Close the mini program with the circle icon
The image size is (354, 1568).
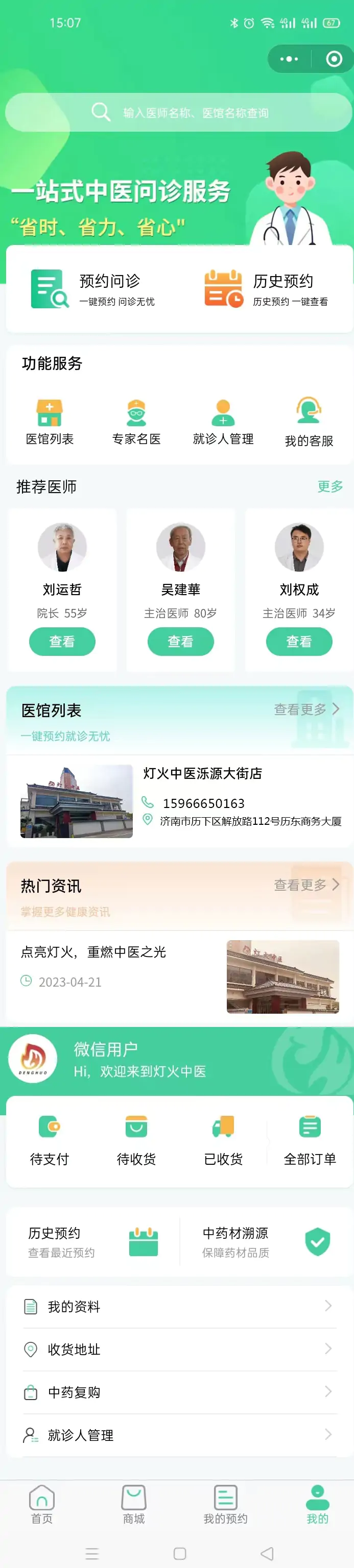coord(333,59)
